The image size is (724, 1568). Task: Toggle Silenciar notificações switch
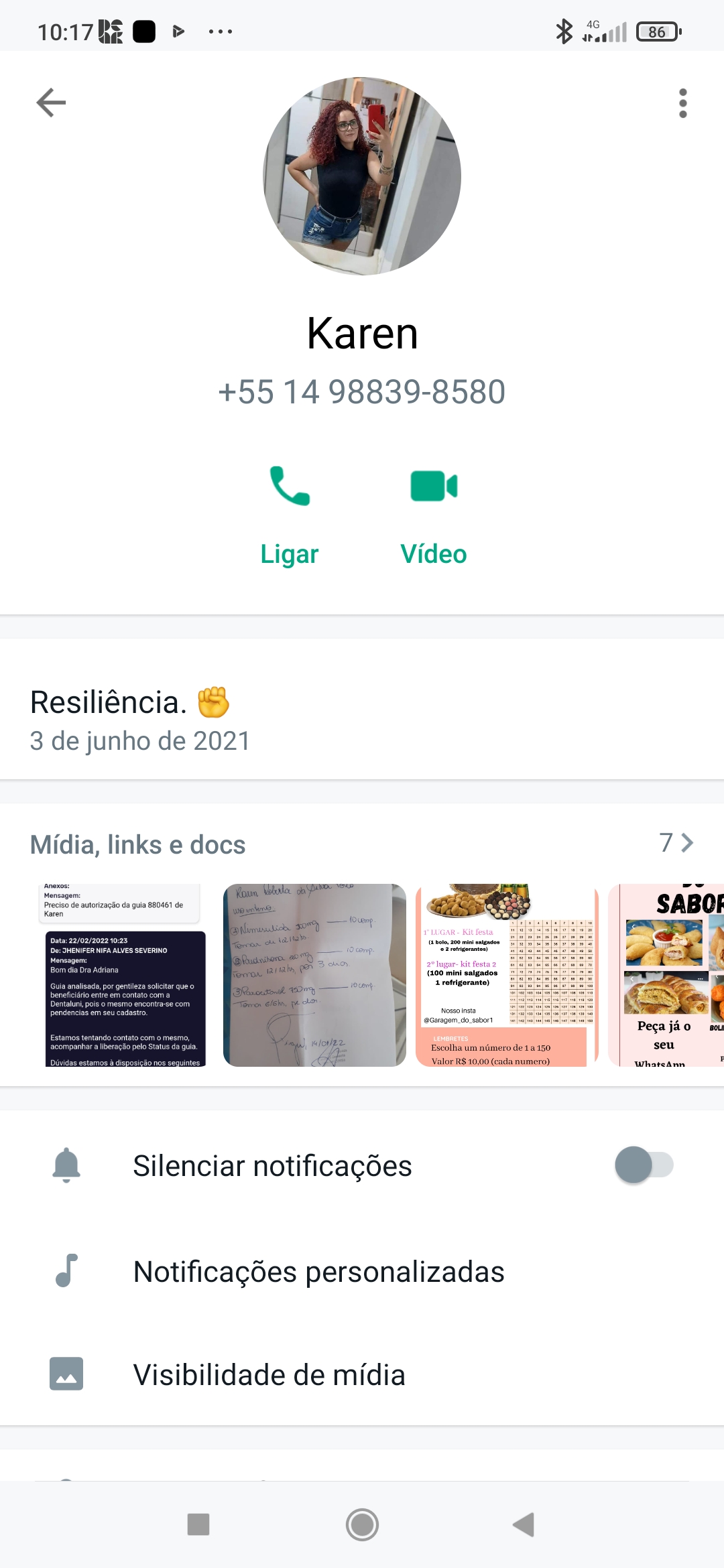[644, 1165]
